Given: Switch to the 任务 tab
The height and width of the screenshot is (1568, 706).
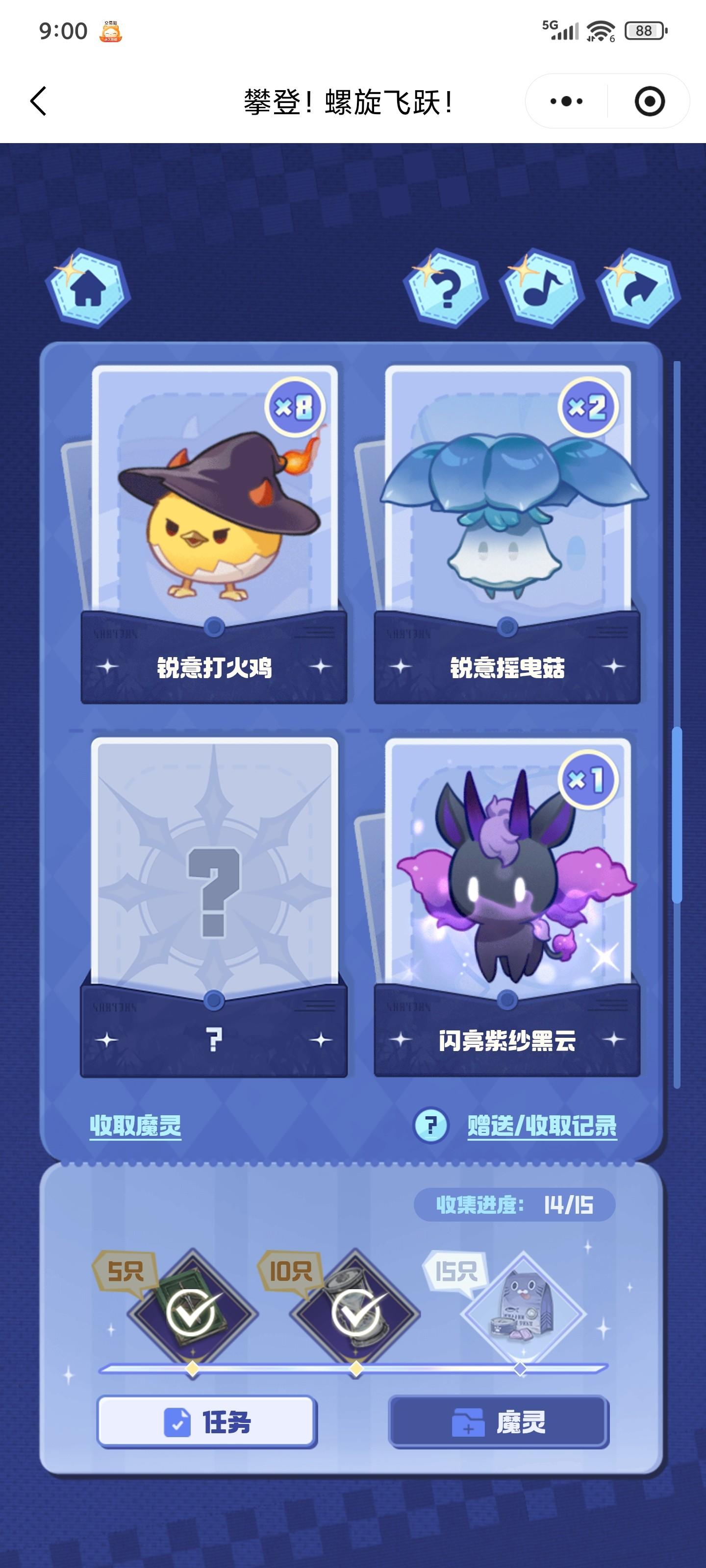Looking at the screenshot, I should click(x=207, y=1422).
